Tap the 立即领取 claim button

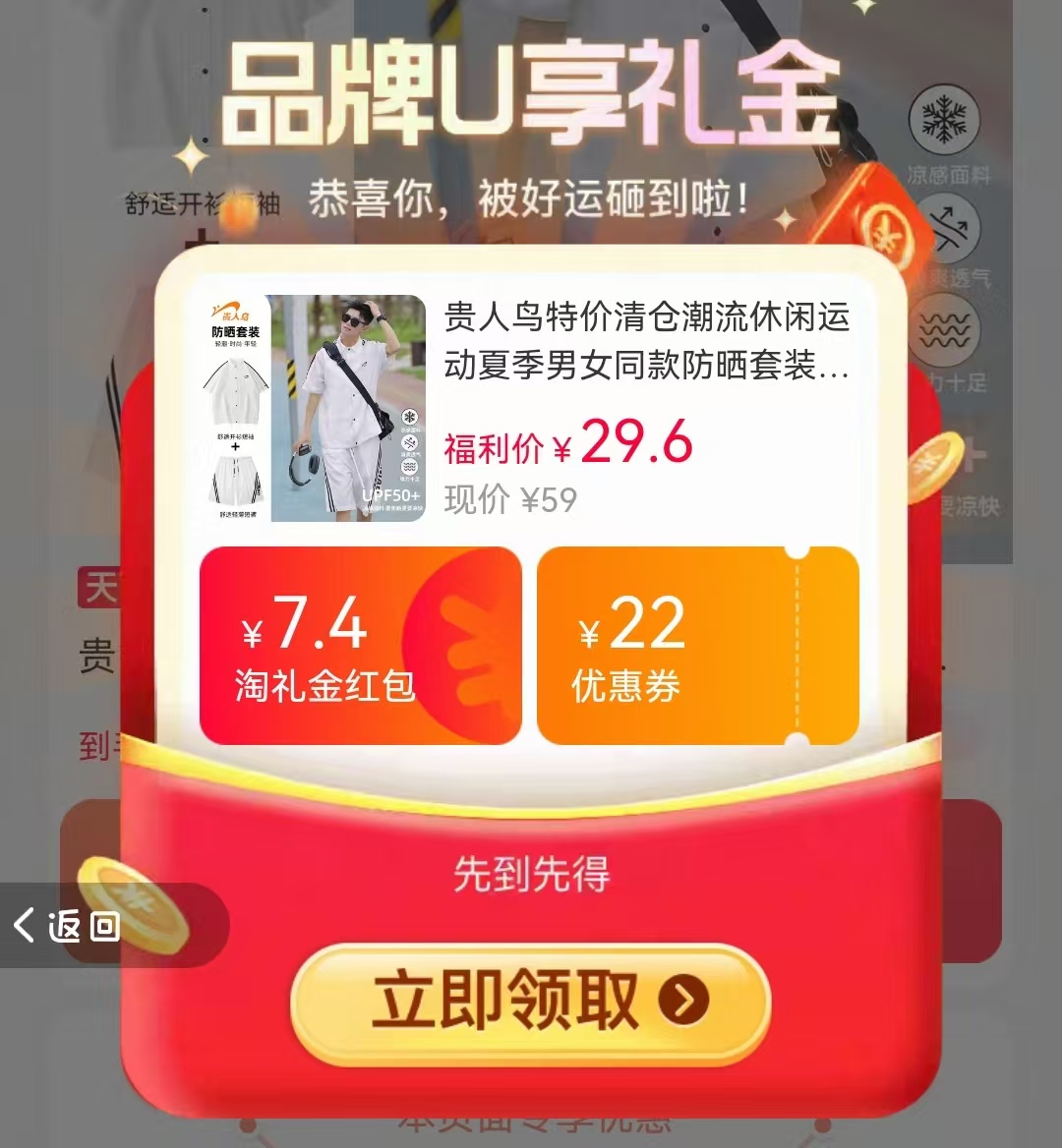(x=530, y=1001)
